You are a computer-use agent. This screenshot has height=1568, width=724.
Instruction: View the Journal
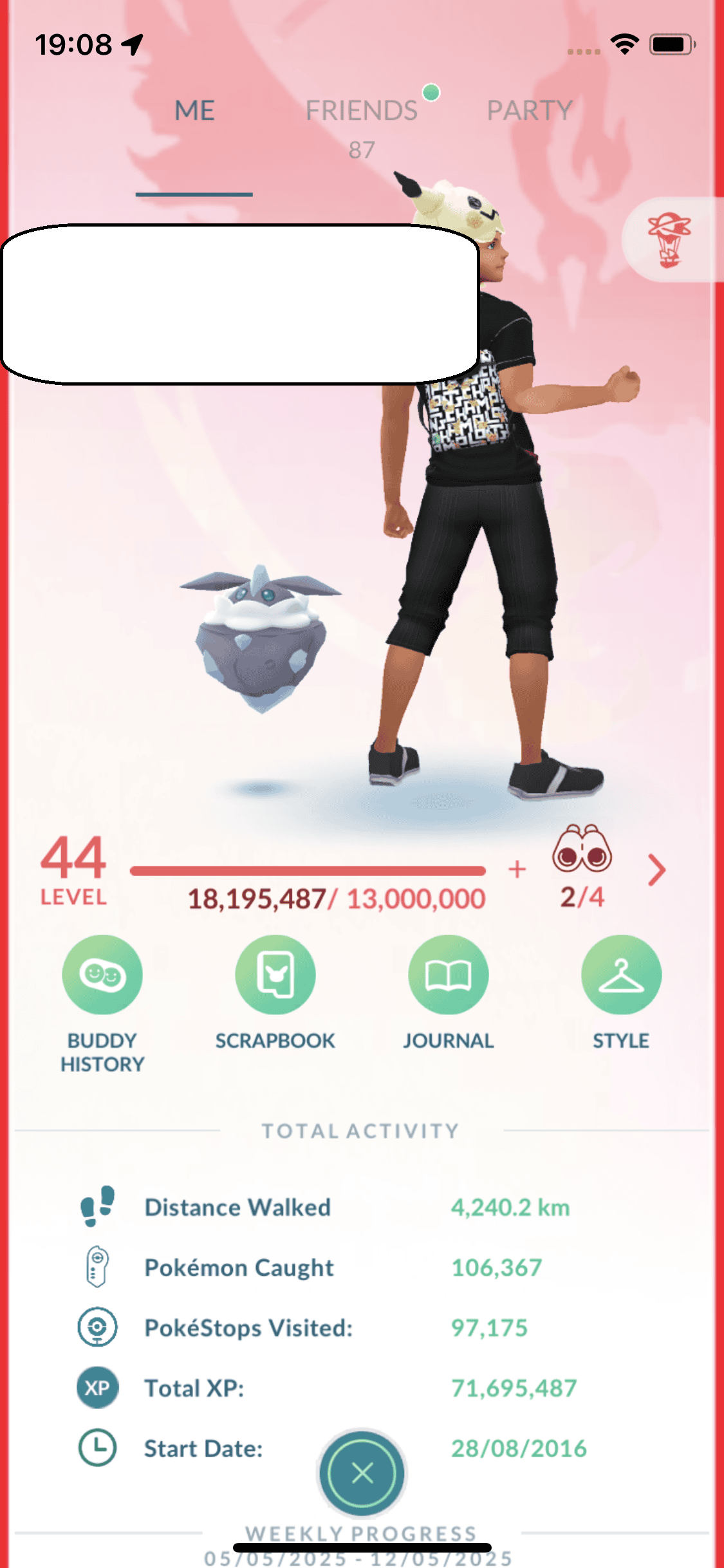[449, 975]
